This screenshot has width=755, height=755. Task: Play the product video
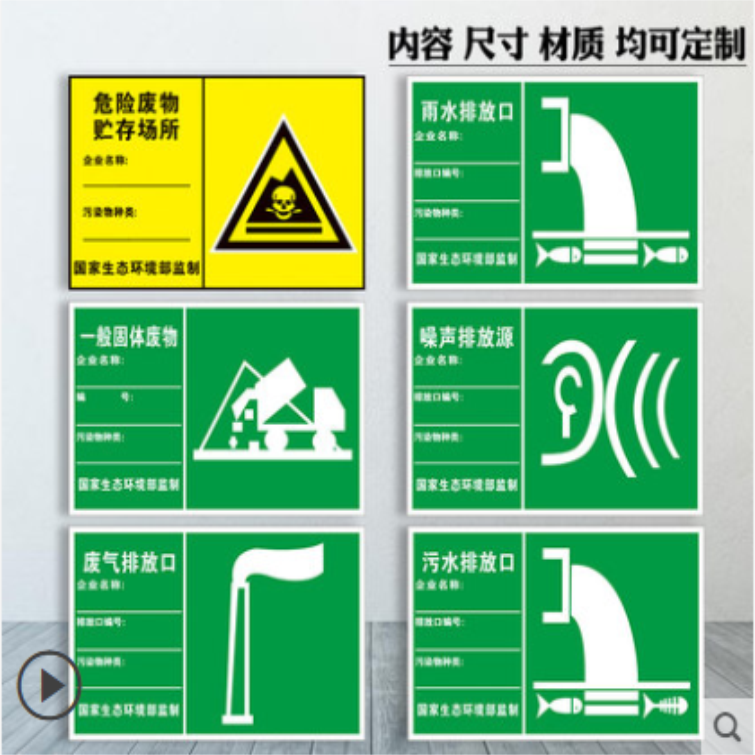(48, 685)
